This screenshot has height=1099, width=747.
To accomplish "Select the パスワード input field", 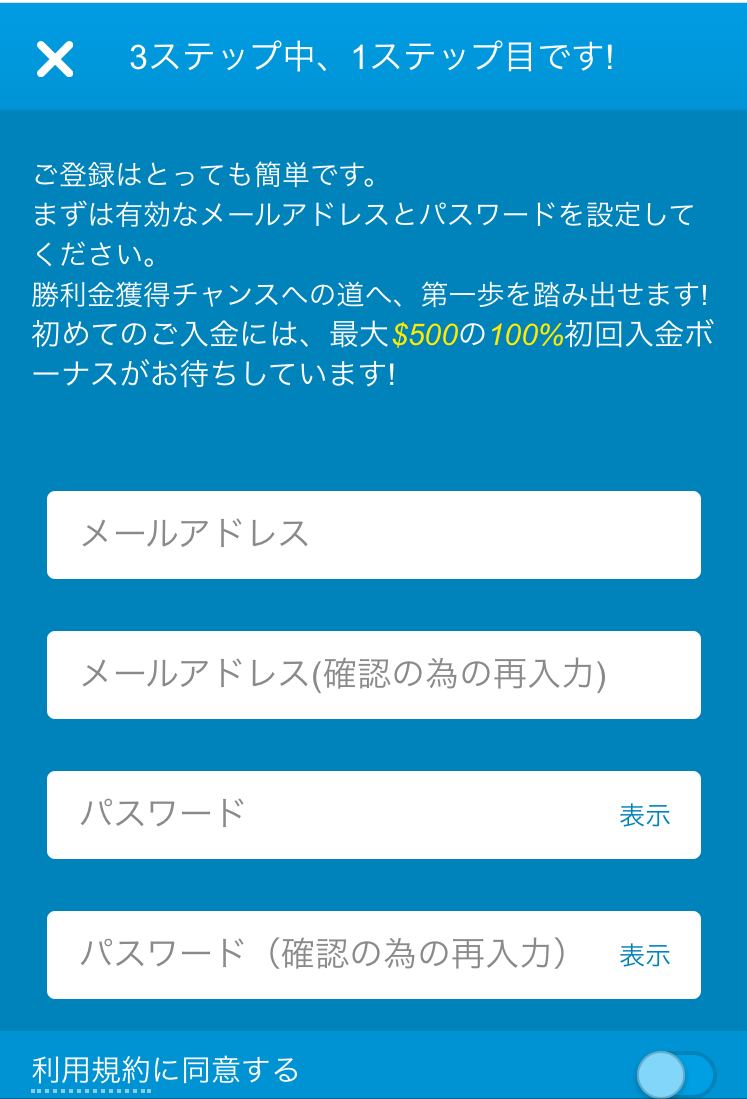I will point(330,815).
